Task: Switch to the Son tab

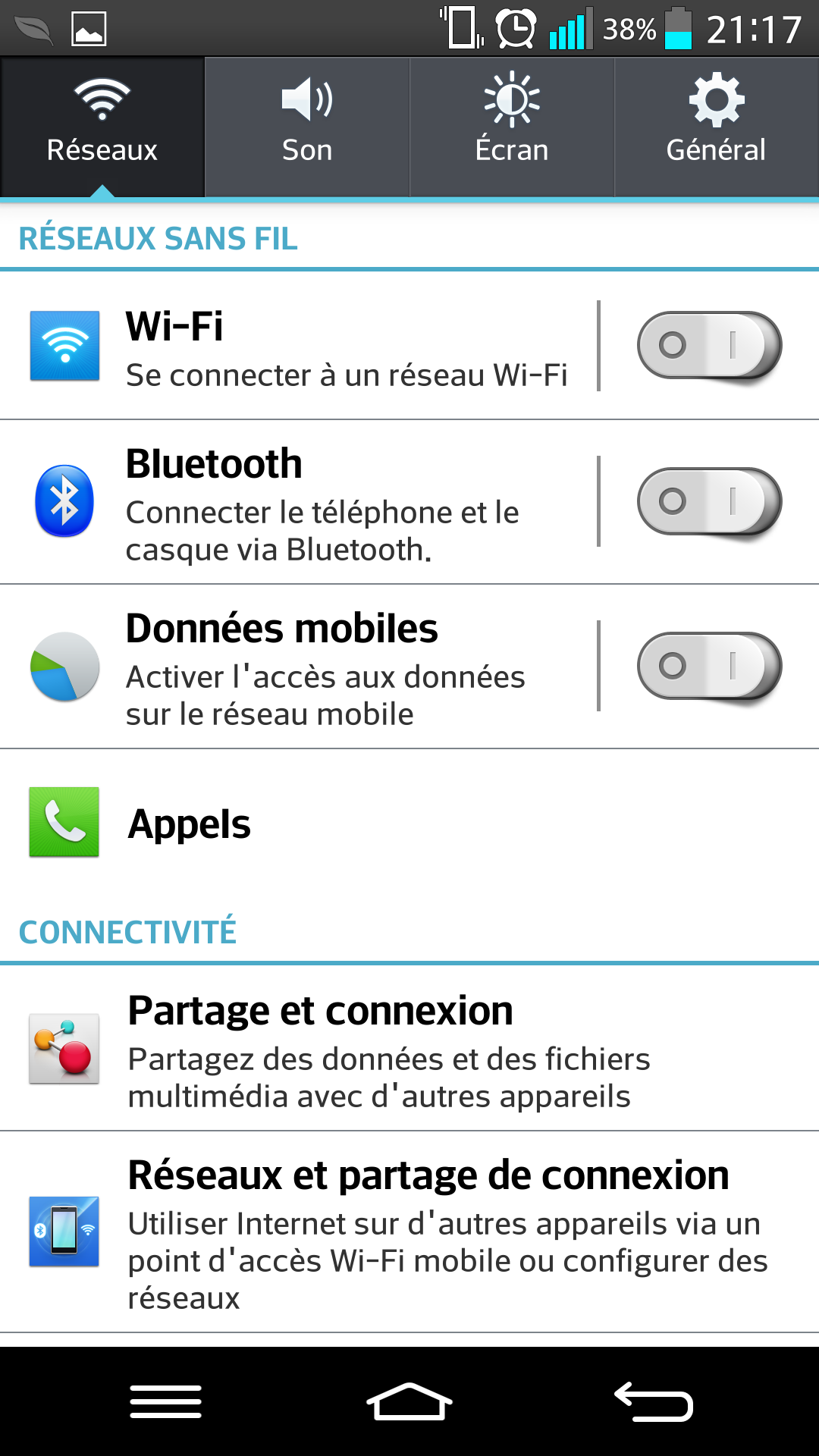Action: [x=307, y=127]
